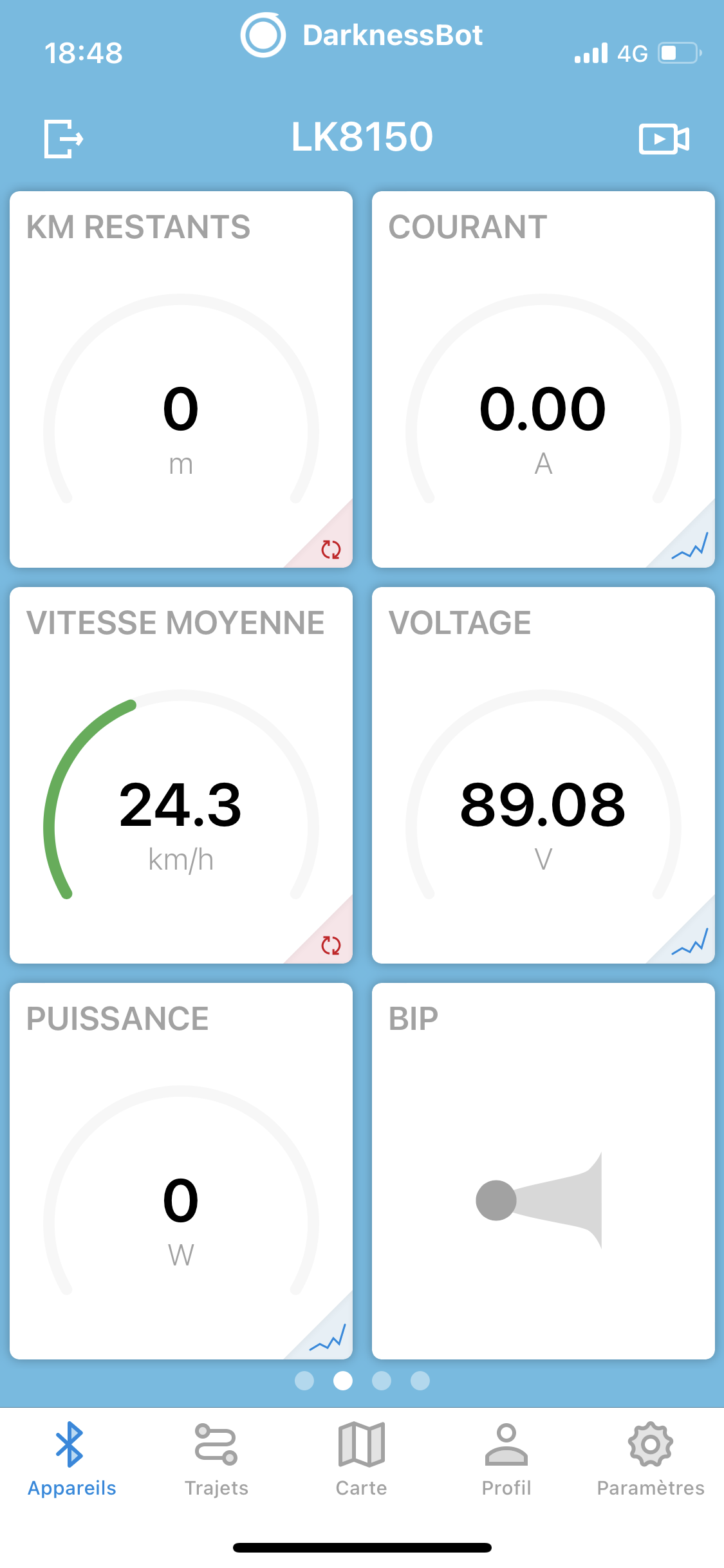Screen dimensions: 724x1568
Task: Show the PUISSANCE graph
Action: [328, 1338]
